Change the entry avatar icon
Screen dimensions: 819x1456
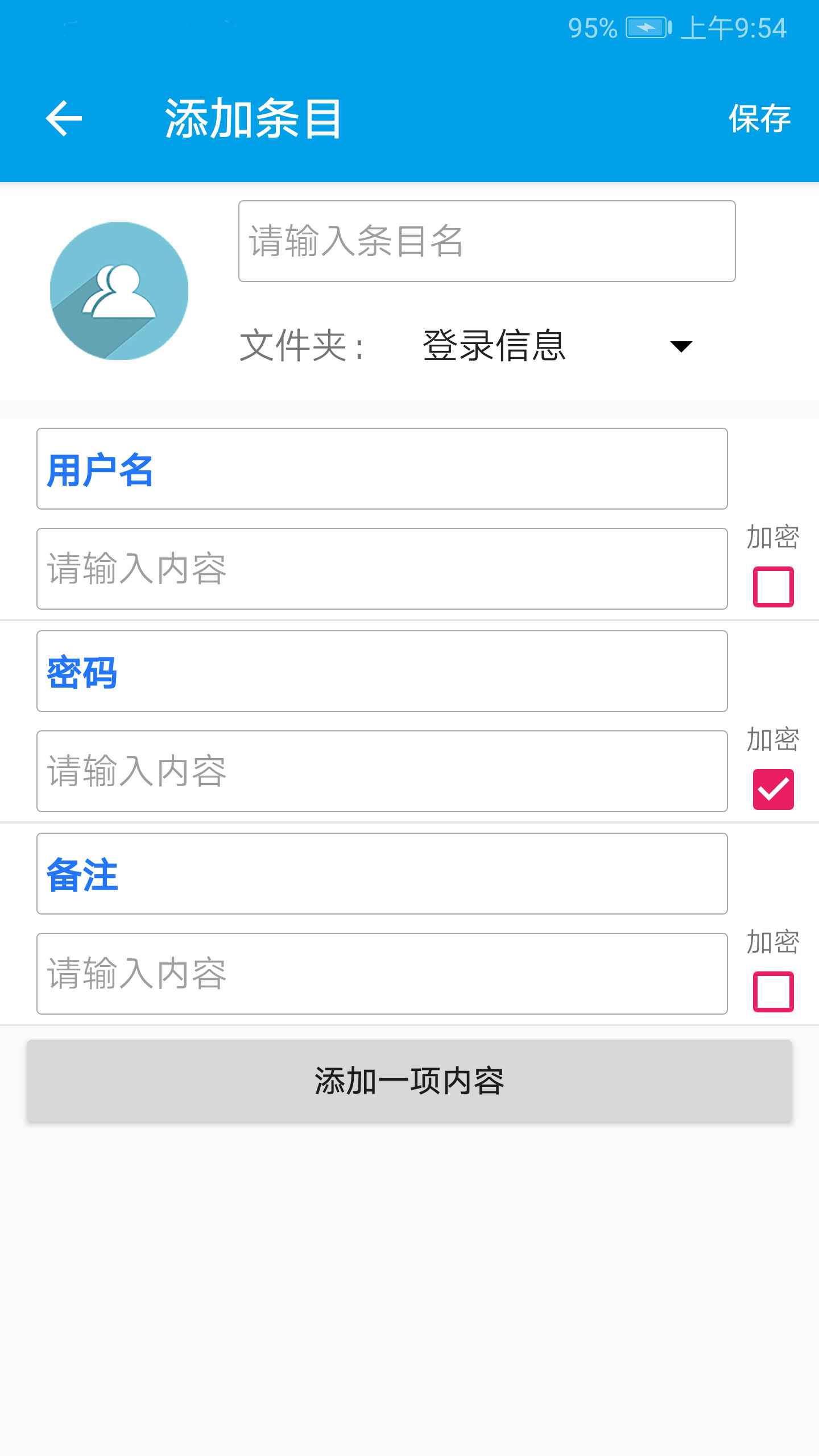(119, 291)
